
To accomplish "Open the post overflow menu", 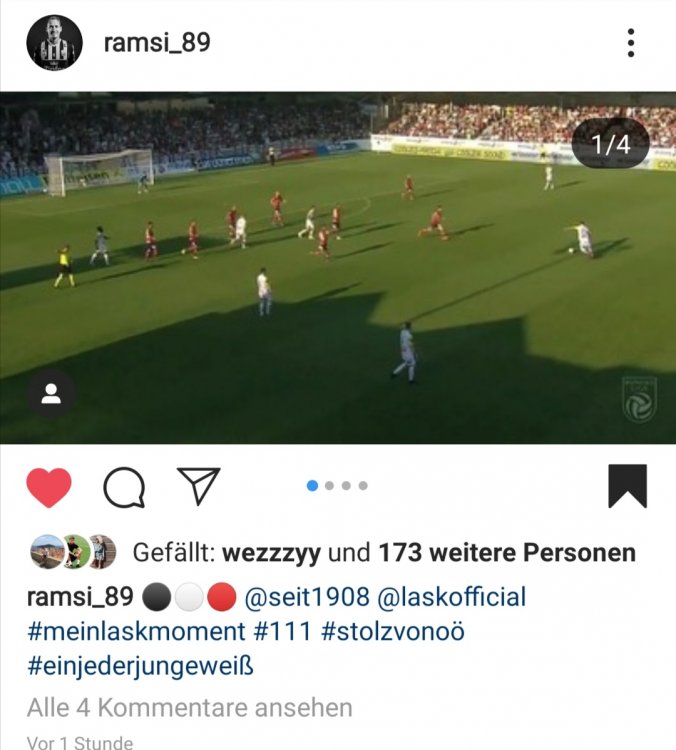I will (x=630, y=43).
